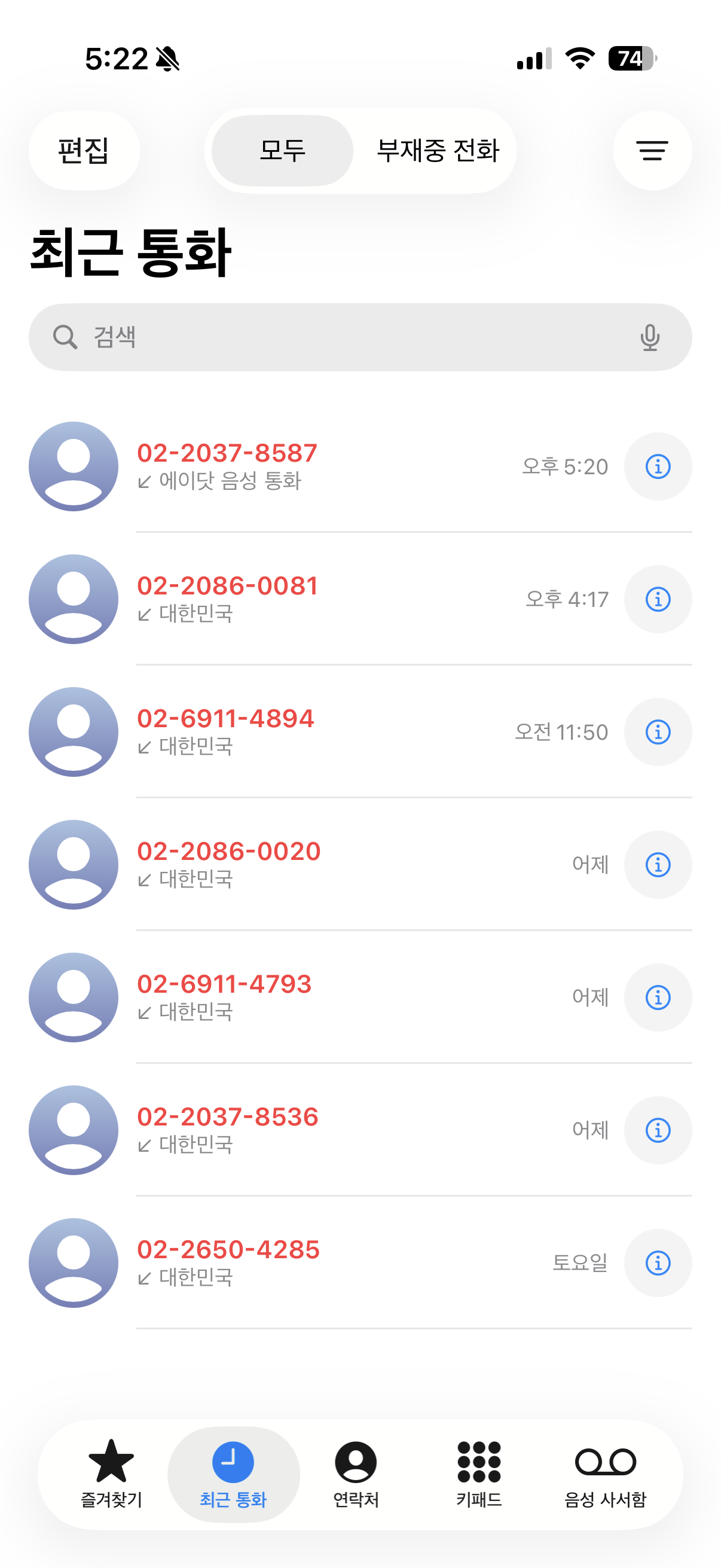Select the 모두 segment

[x=282, y=150]
